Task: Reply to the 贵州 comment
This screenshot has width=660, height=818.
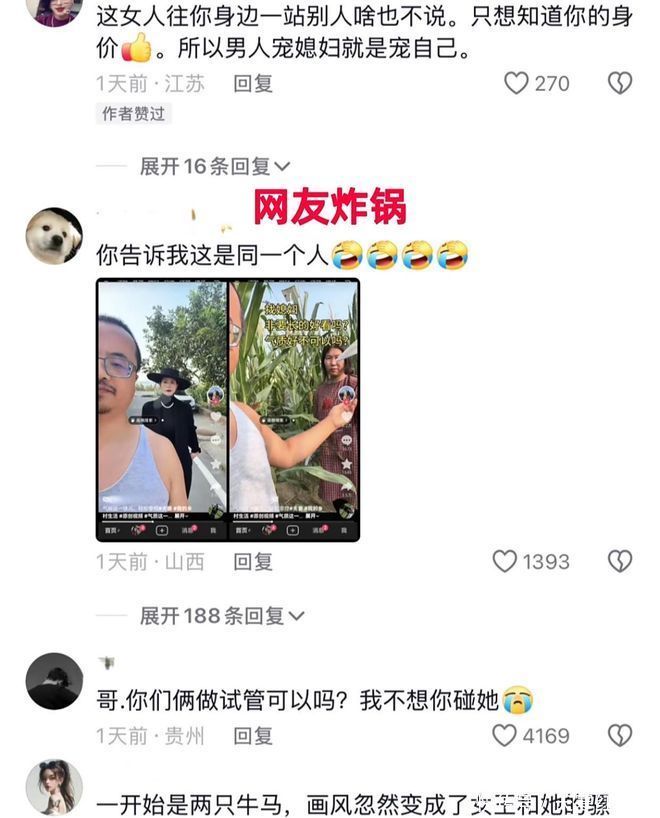Action: click(x=253, y=737)
